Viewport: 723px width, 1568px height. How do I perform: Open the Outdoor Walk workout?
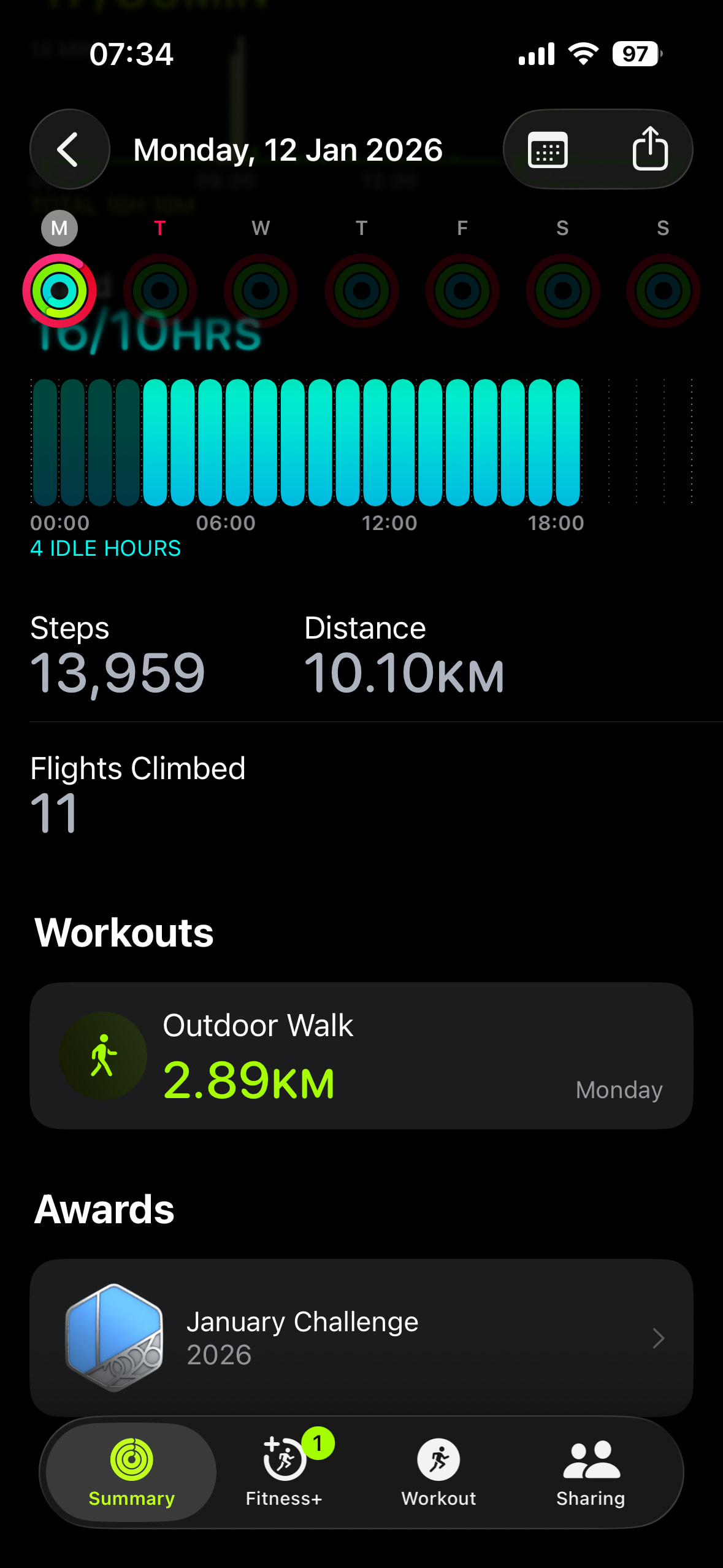pyautogui.click(x=361, y=1056)
